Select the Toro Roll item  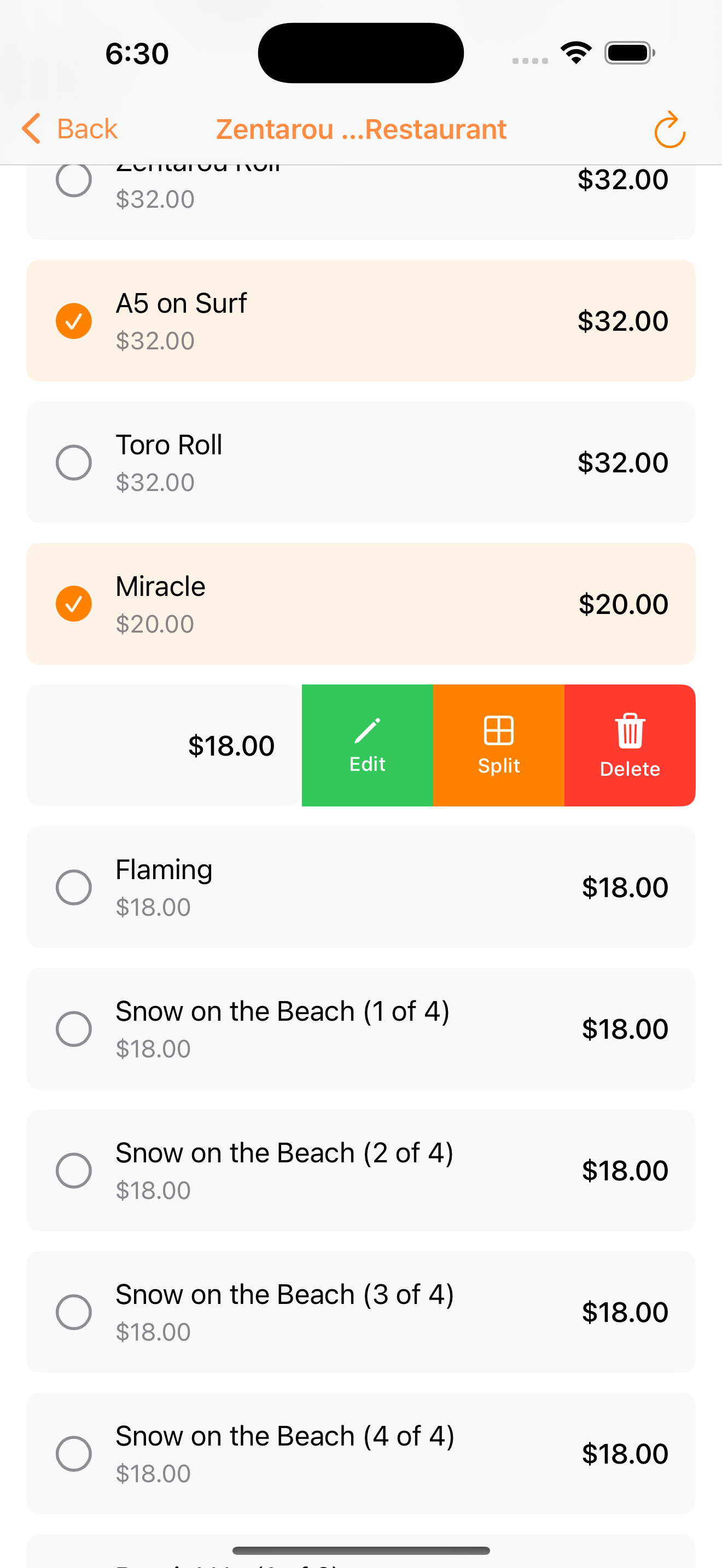click(74, 463)
